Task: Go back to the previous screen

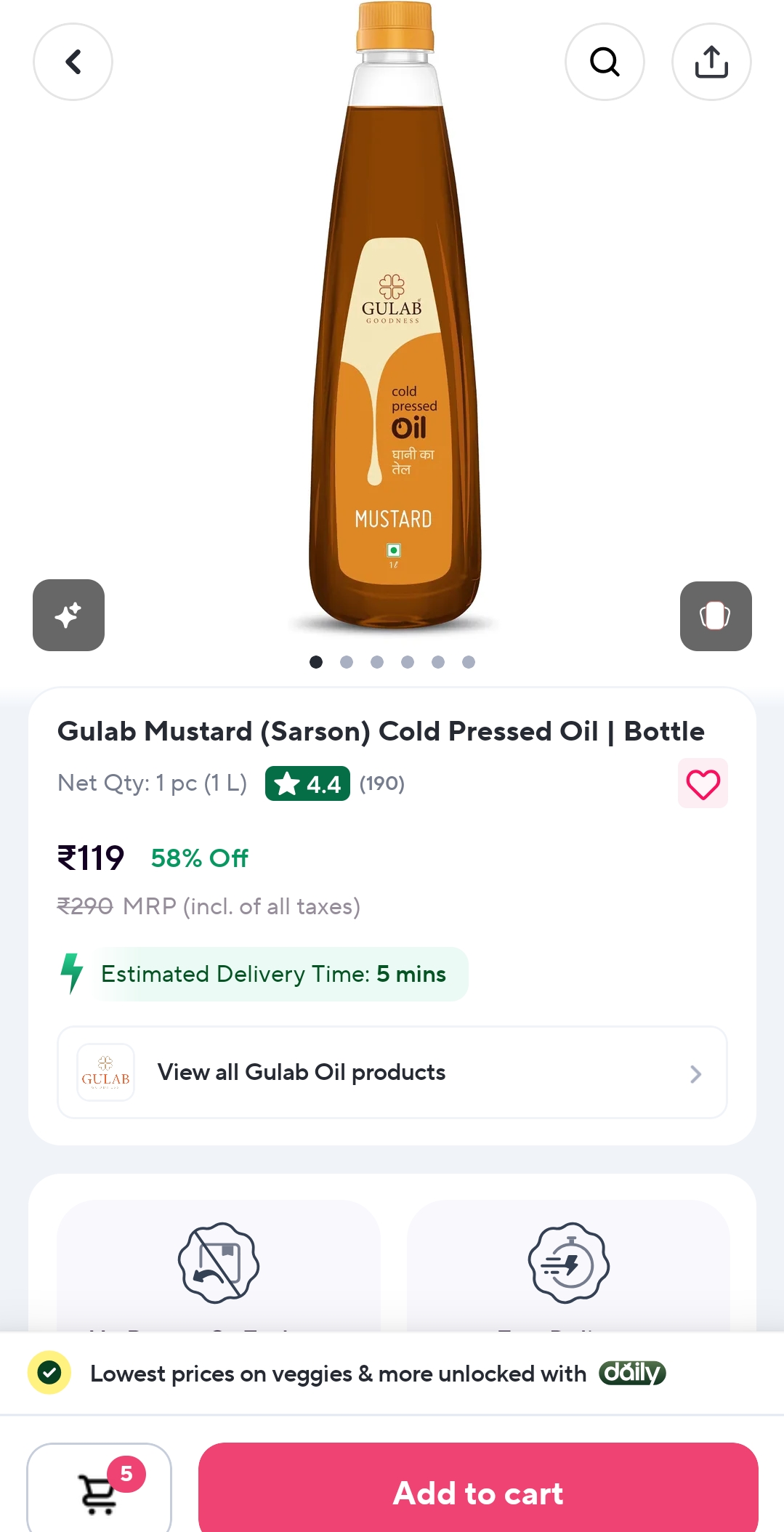Action: coord(73,62)
